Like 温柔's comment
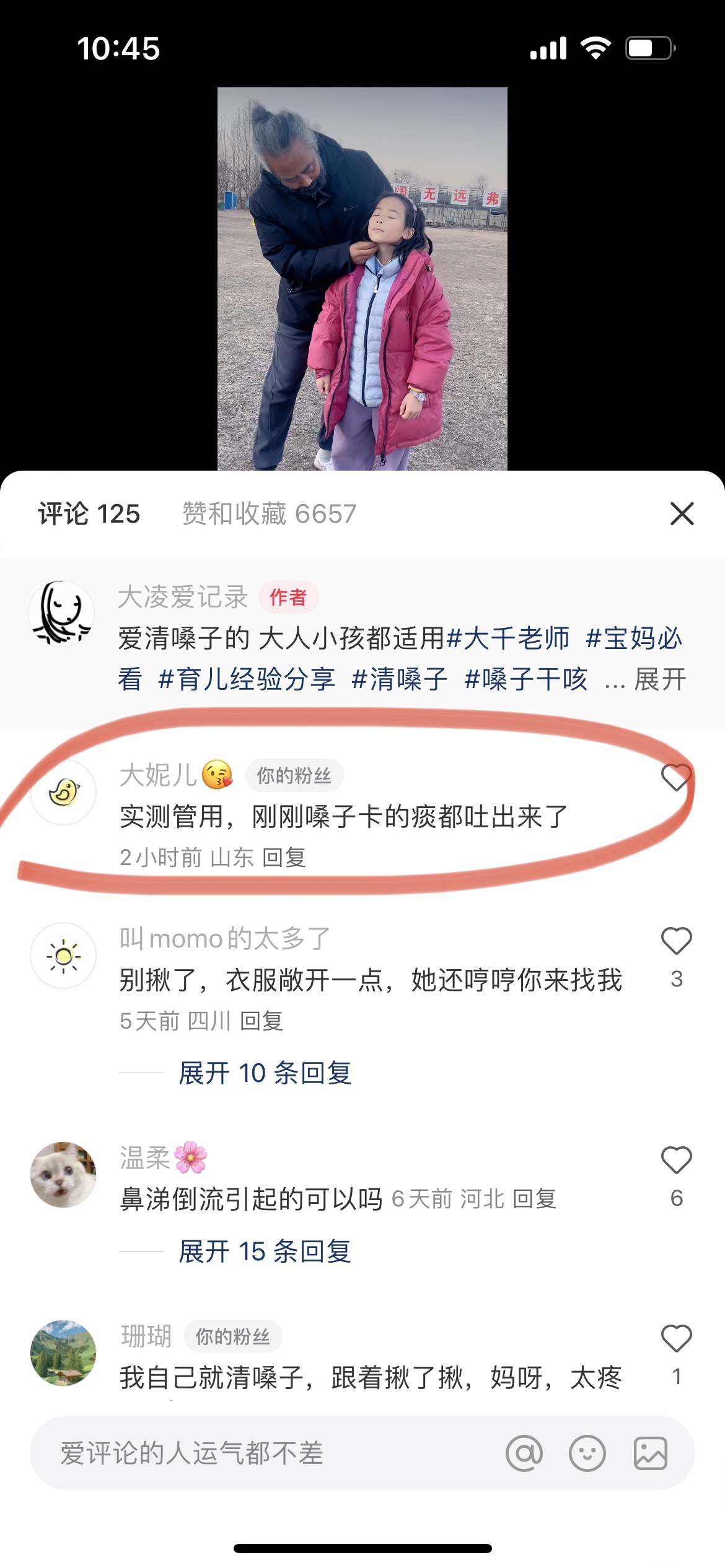This screenshot has width=725, height=1568. coord(676,1160)
